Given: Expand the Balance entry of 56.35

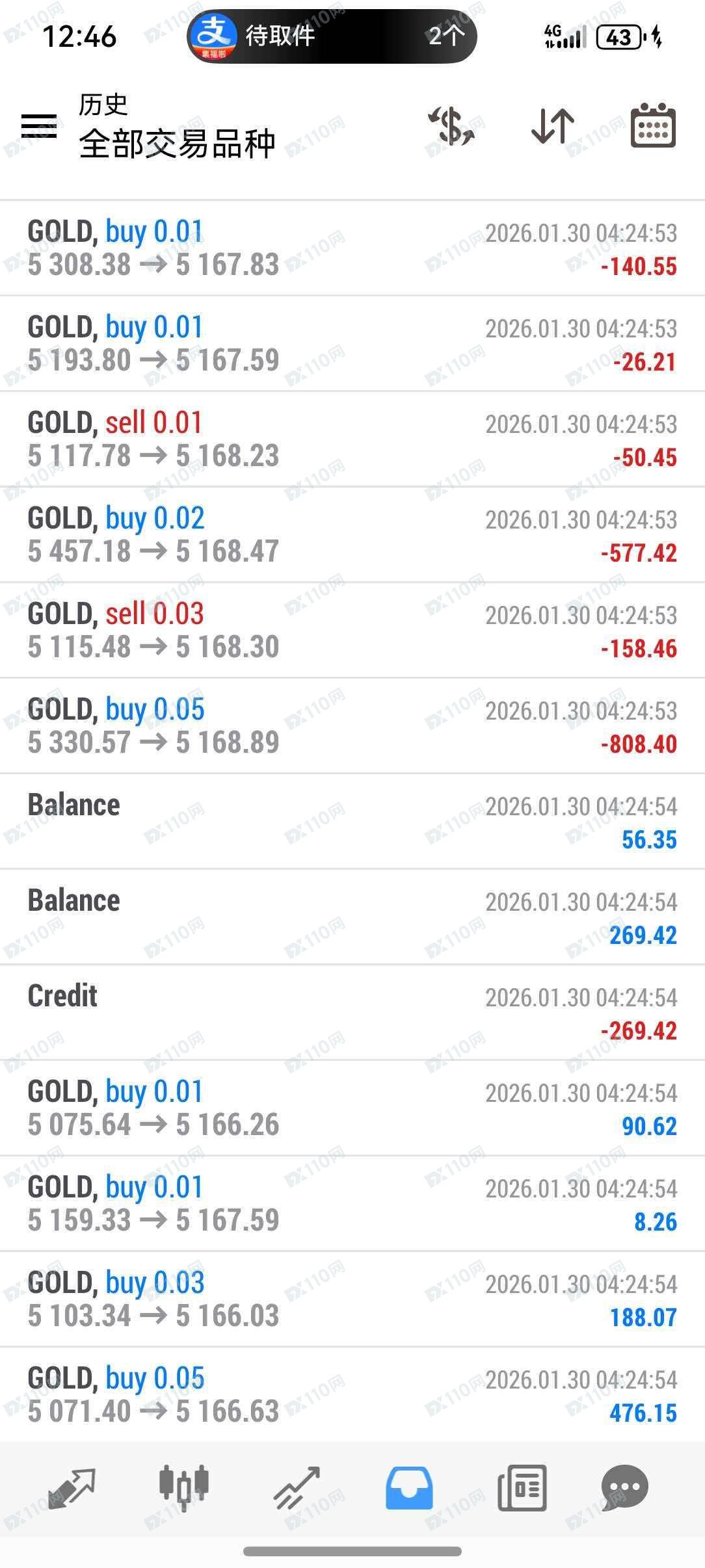Looking at the screenshot, I should point(352,822).
